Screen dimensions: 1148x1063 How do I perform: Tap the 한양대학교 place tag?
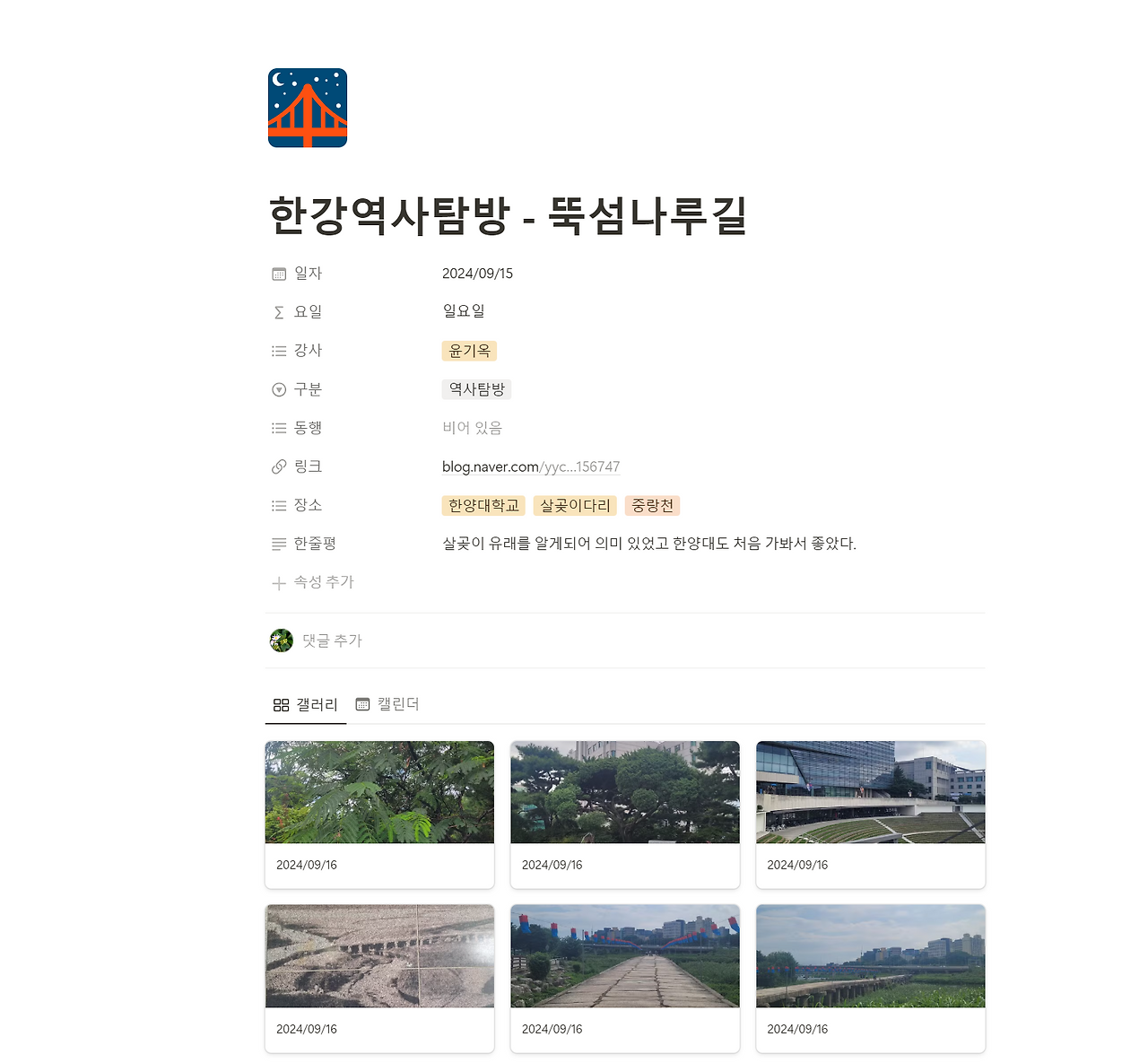point(483,505)
